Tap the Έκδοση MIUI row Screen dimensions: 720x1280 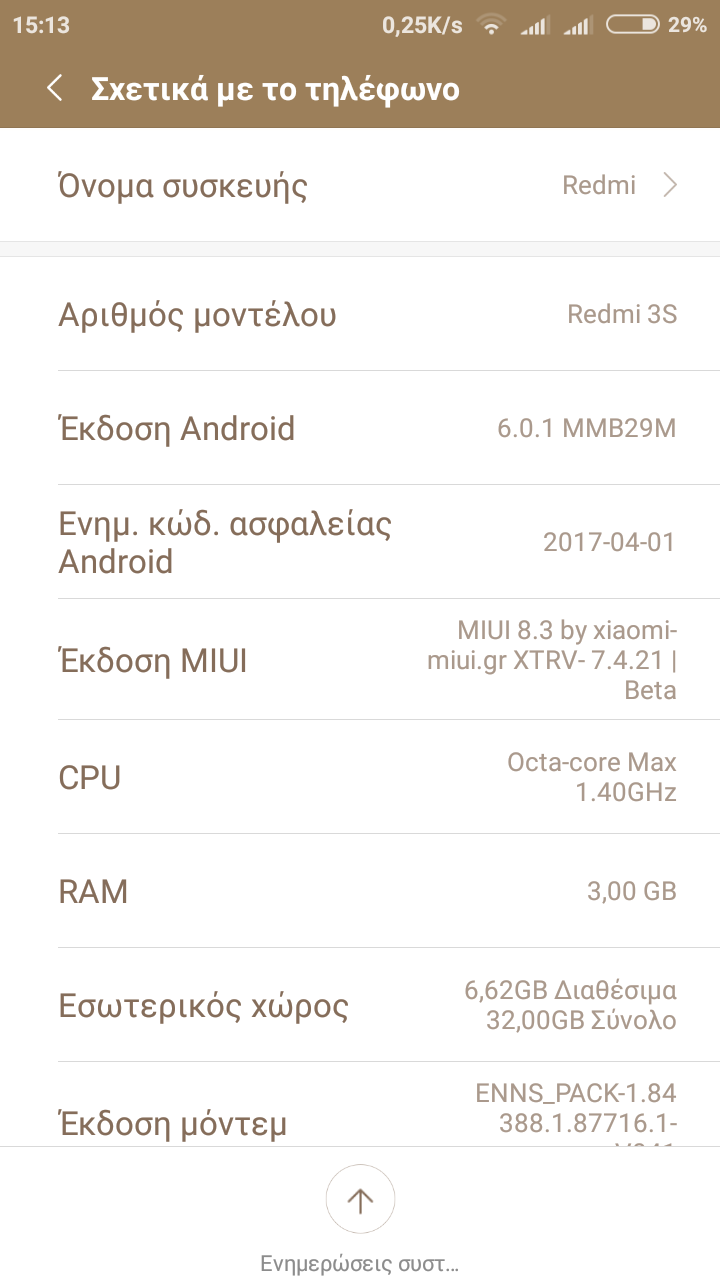[x=360, y=661]
